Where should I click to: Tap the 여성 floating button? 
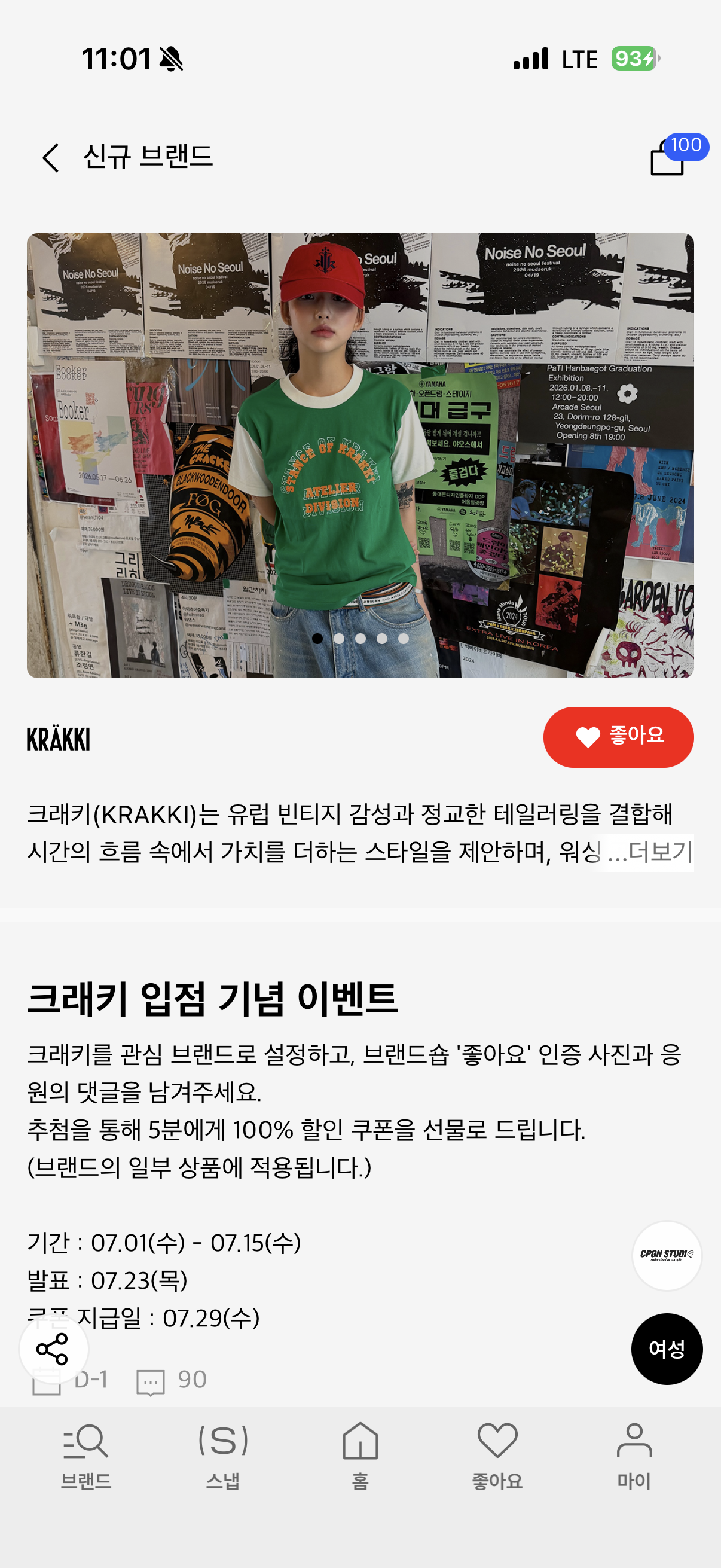coord(667,1349)
